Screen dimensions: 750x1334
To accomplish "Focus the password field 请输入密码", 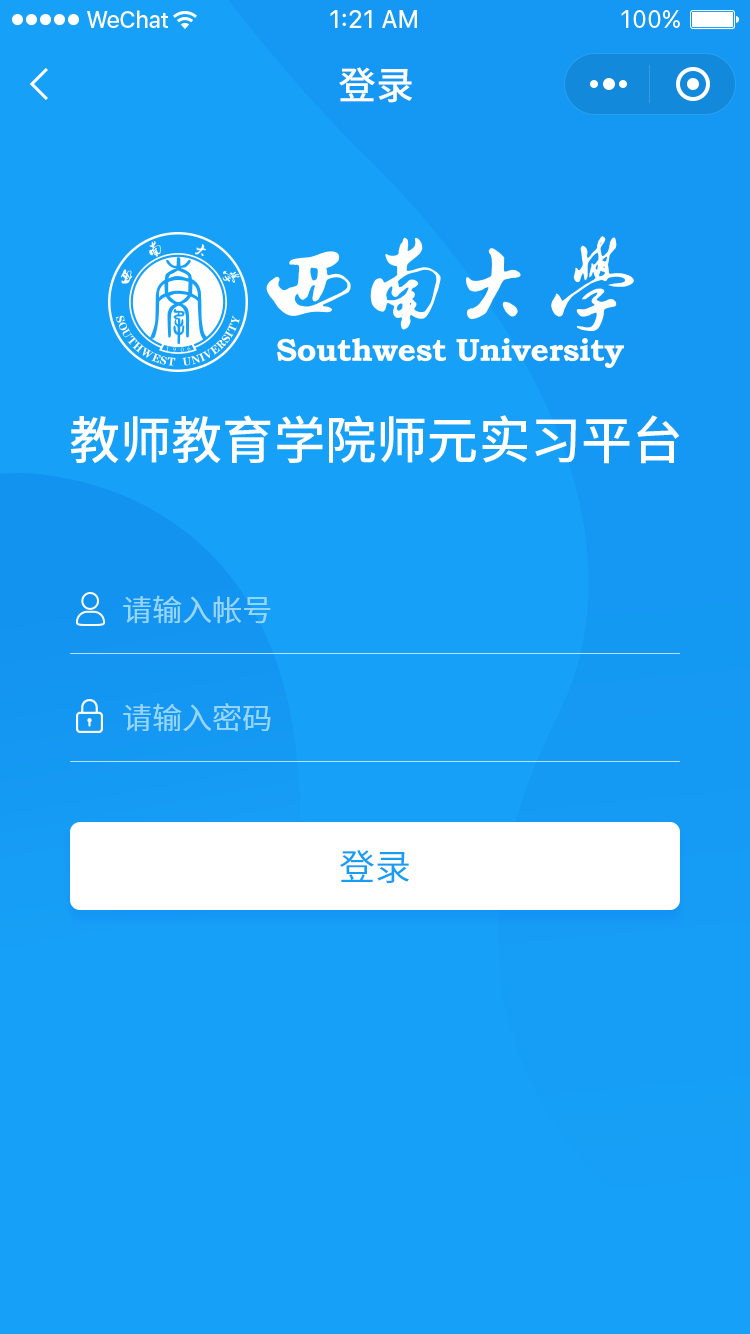I will coord(375,718).
